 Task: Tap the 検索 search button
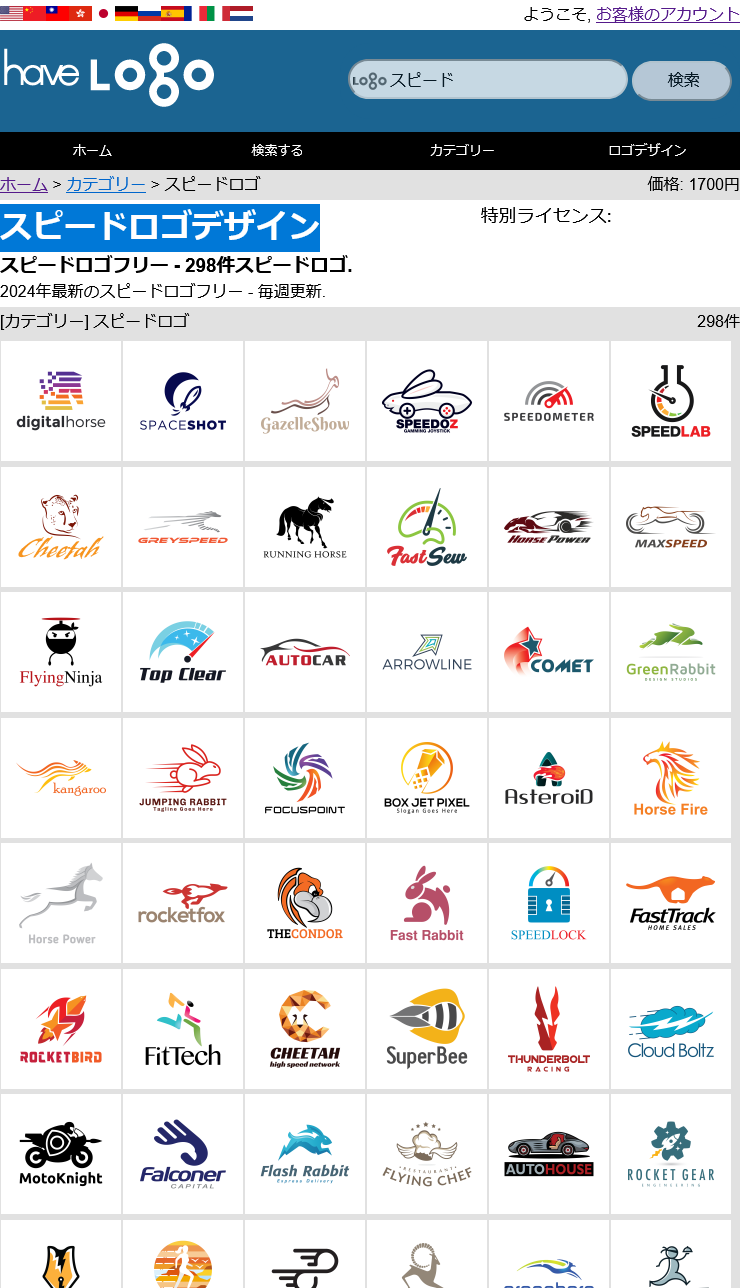pyautogui.click(x=682, y=80)
